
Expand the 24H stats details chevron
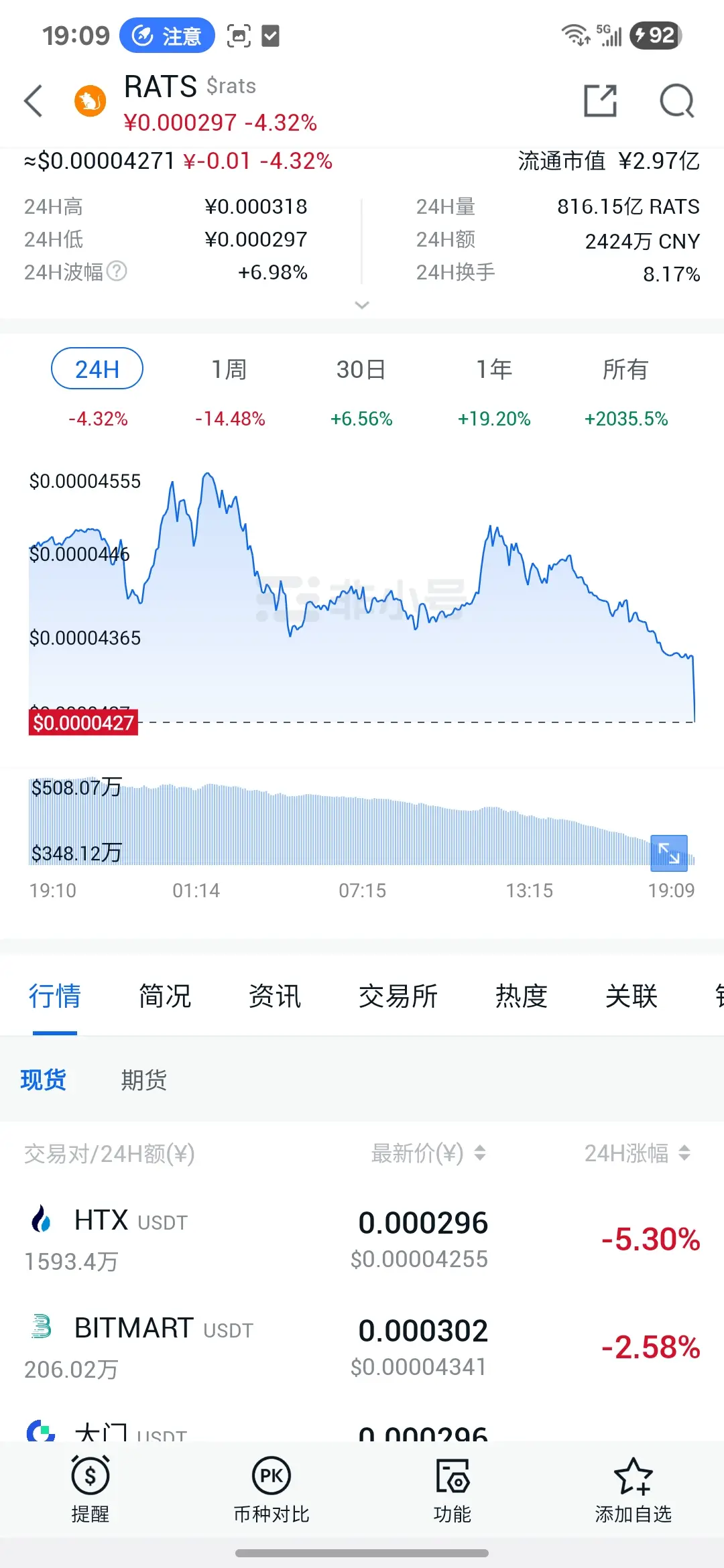tap(362, 306)
